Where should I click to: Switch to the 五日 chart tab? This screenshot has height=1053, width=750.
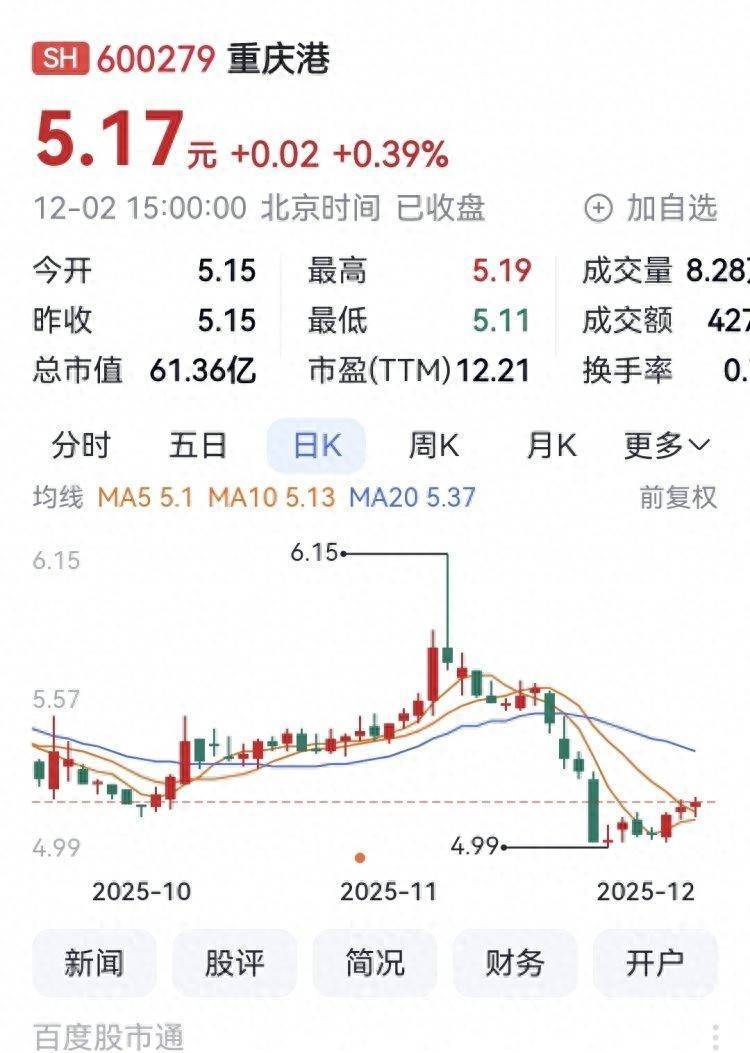[x=198, y=445]
